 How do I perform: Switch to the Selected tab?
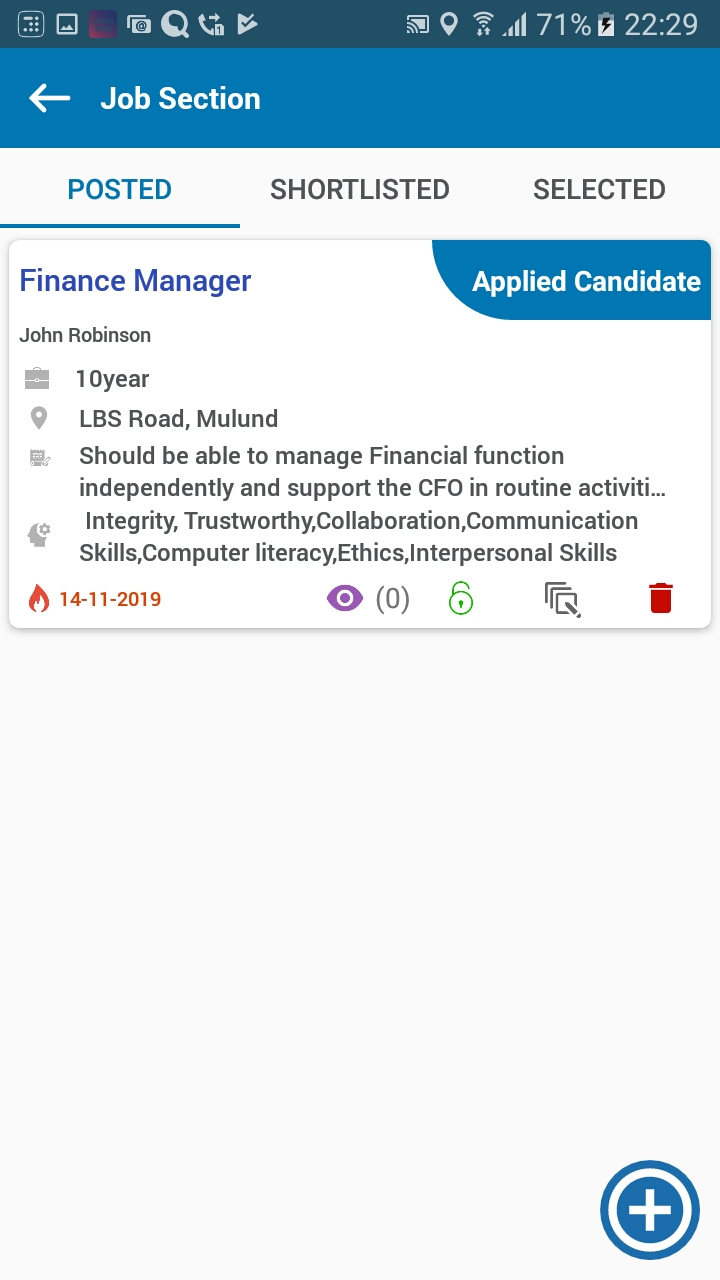[x=599, y=189]
